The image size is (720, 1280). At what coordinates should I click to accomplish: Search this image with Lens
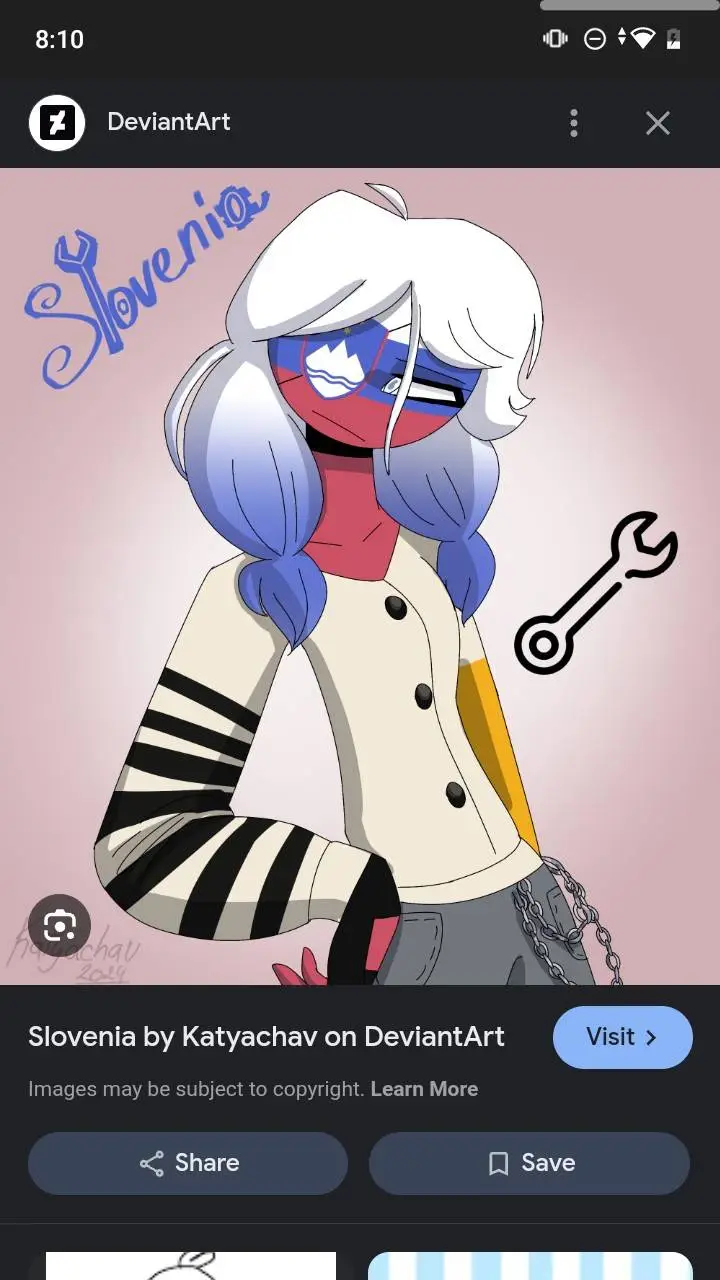coord(59,926)
